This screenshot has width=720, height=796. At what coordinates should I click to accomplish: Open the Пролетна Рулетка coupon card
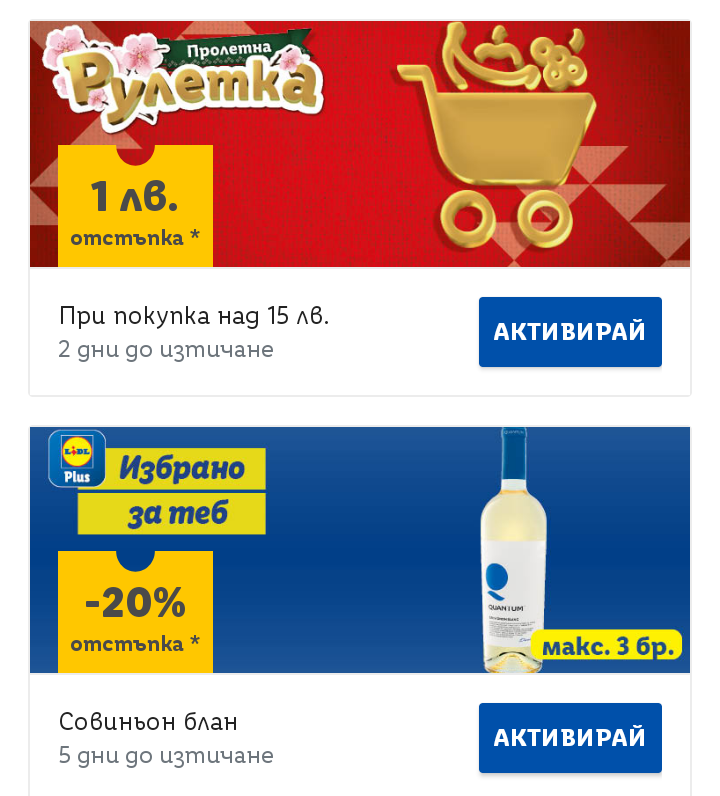pos(360,145)
